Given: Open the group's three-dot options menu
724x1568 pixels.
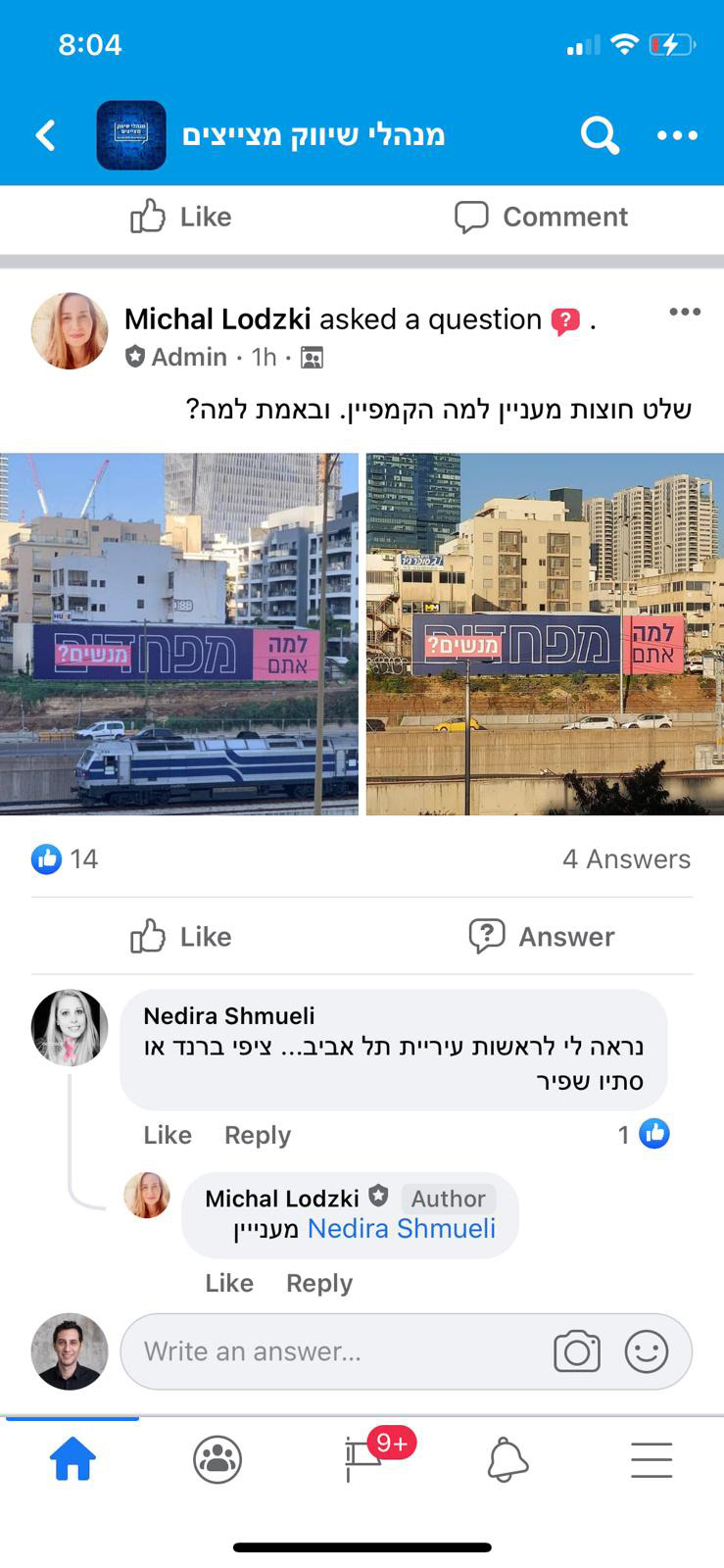Looking at the screenshot, I should (677, 135).
